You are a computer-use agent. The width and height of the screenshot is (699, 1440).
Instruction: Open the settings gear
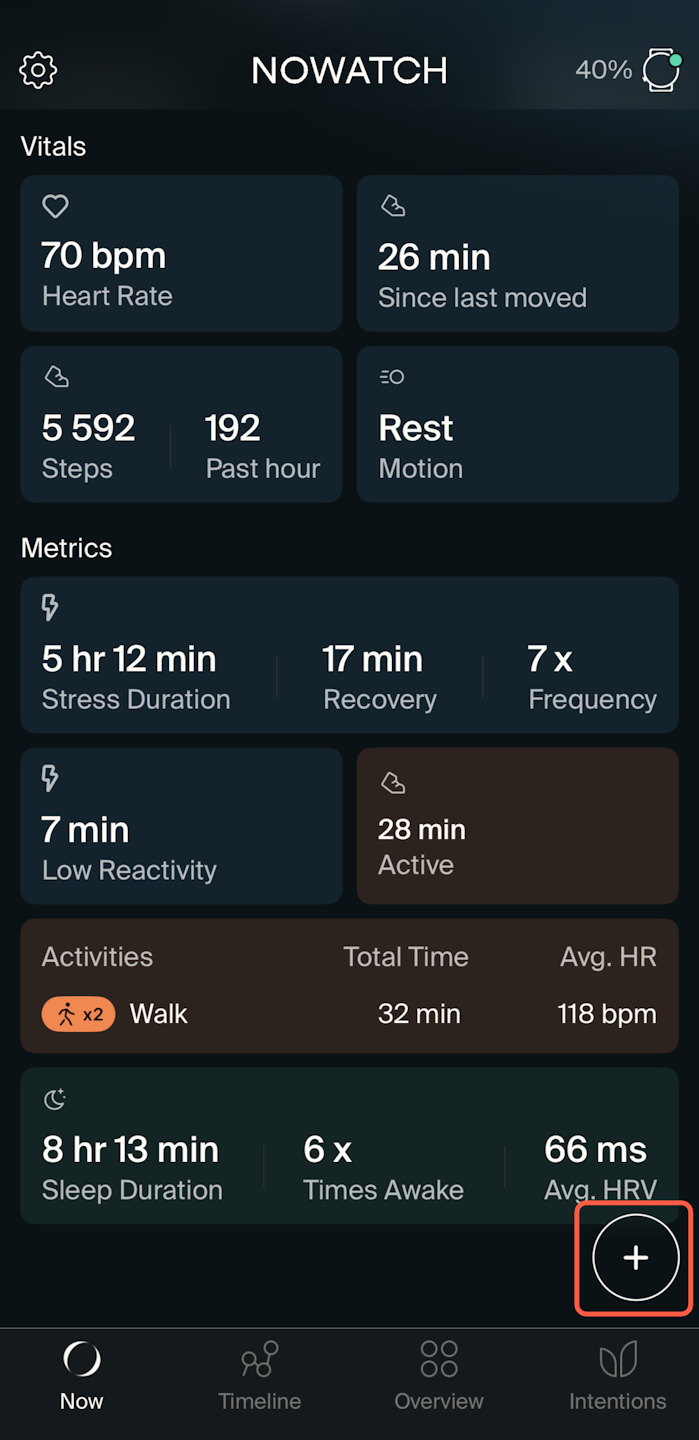click(38, 70)
